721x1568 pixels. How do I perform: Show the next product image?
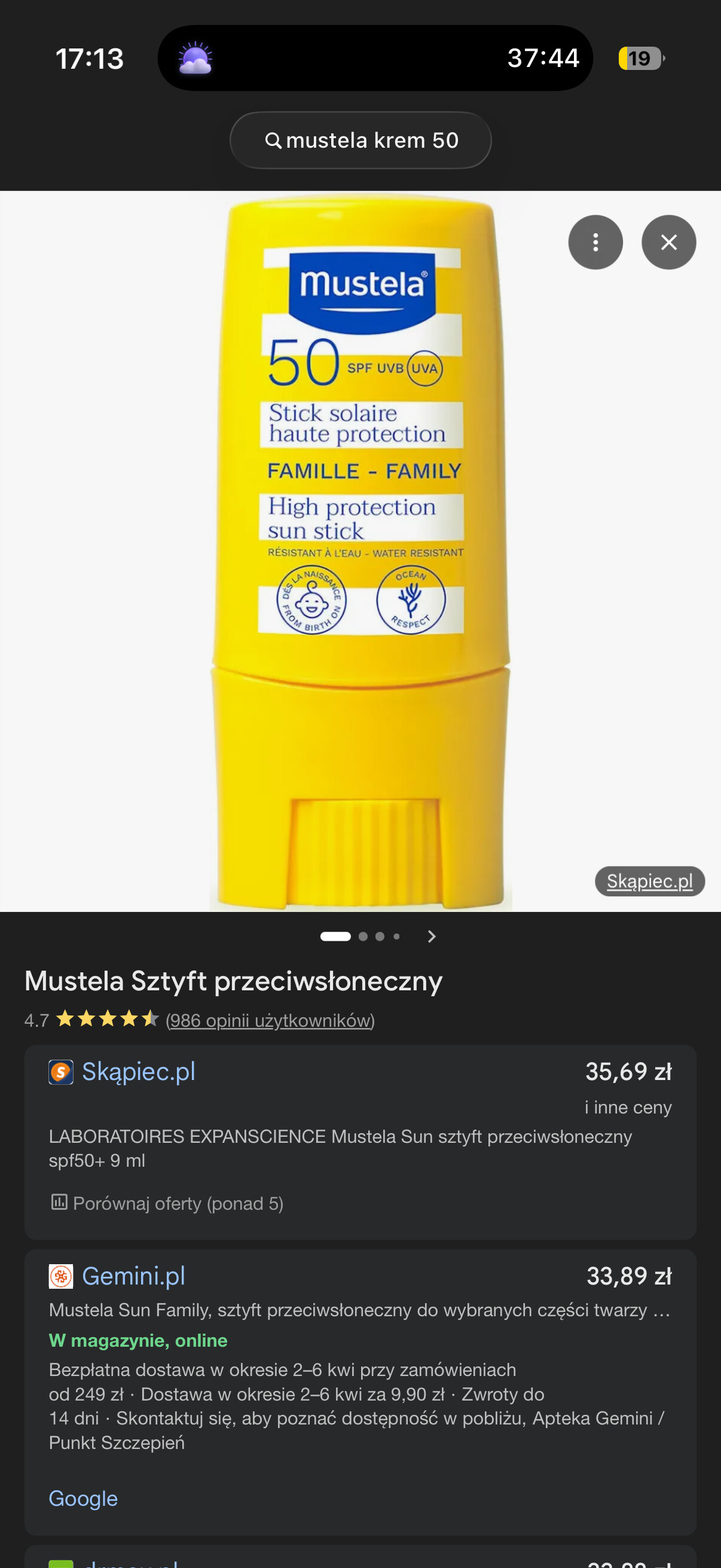(x=432, y=936)
